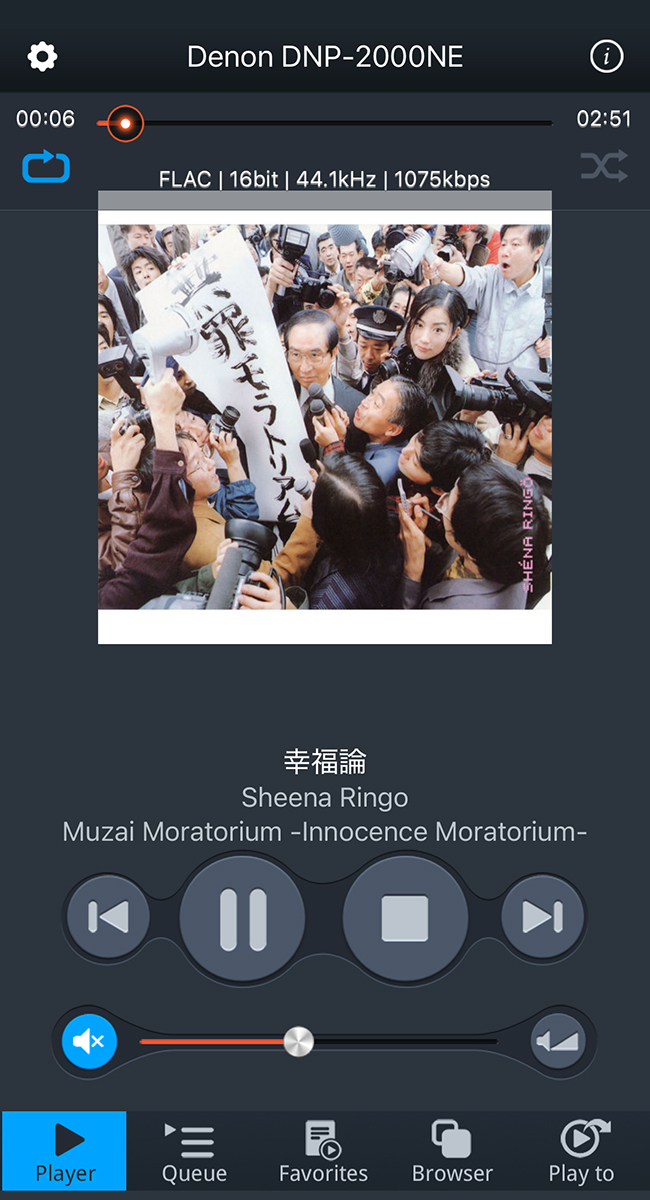Select the Player tab
The image size is (650, 1200).
pos(65,1154)
